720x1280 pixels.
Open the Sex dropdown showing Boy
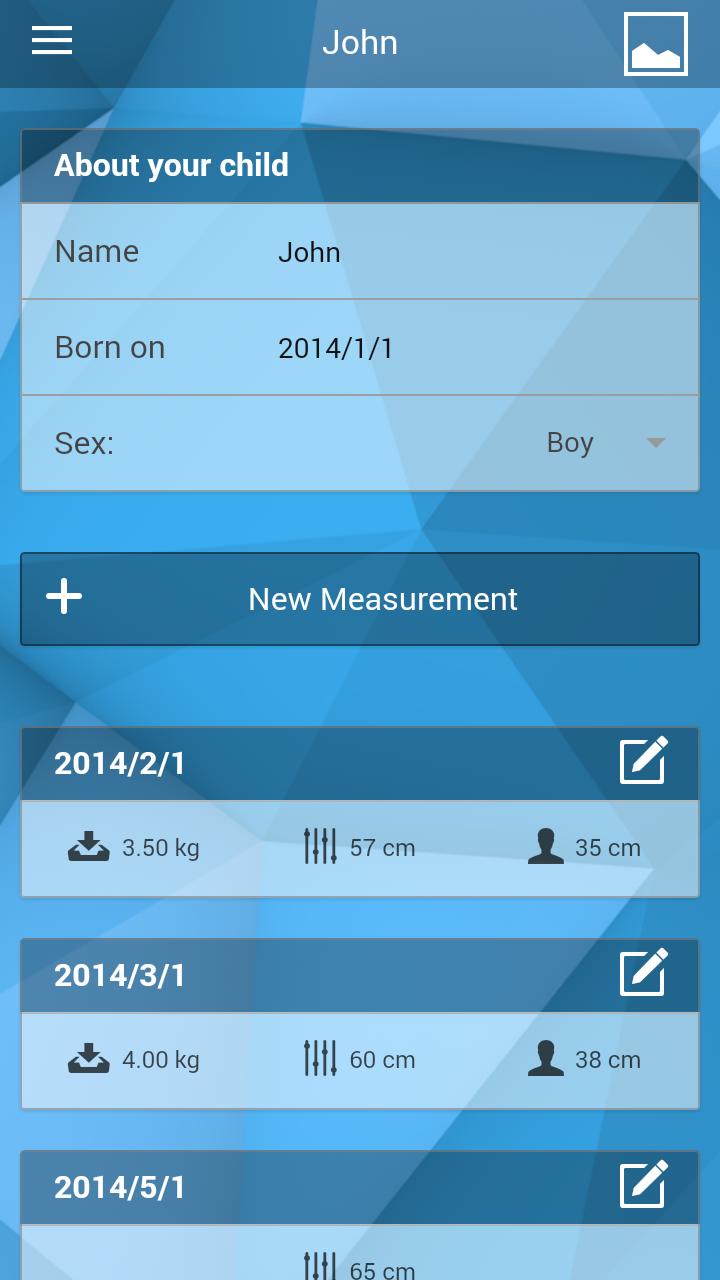[x=569, y=442]
